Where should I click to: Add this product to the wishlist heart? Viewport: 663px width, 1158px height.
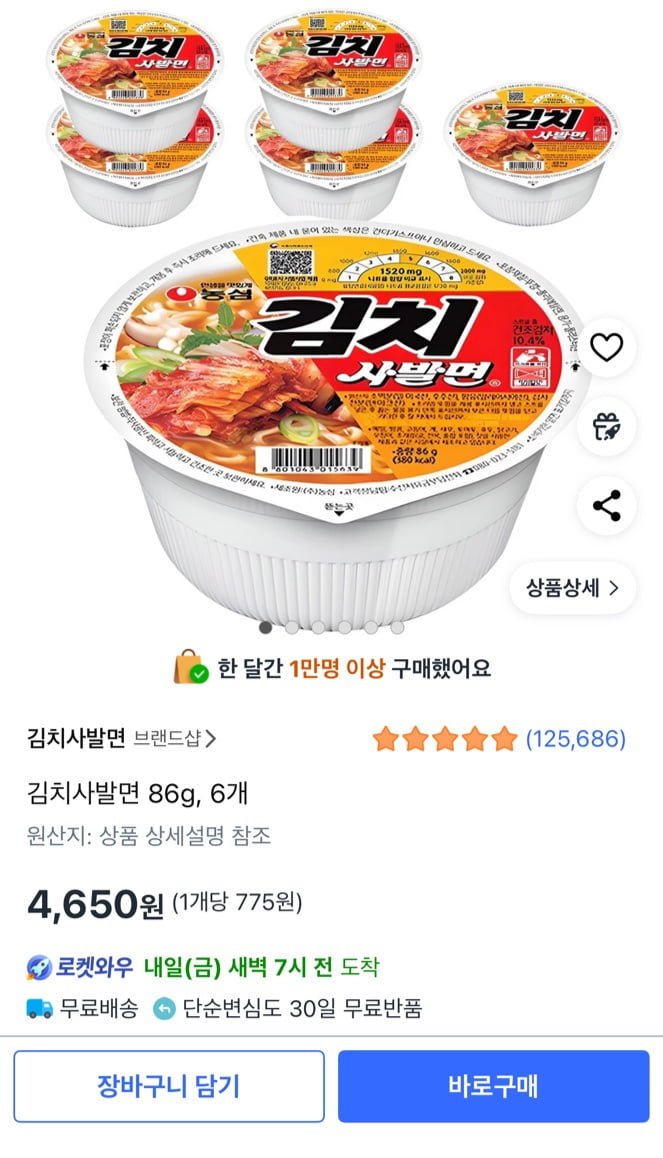coord(607,347)
